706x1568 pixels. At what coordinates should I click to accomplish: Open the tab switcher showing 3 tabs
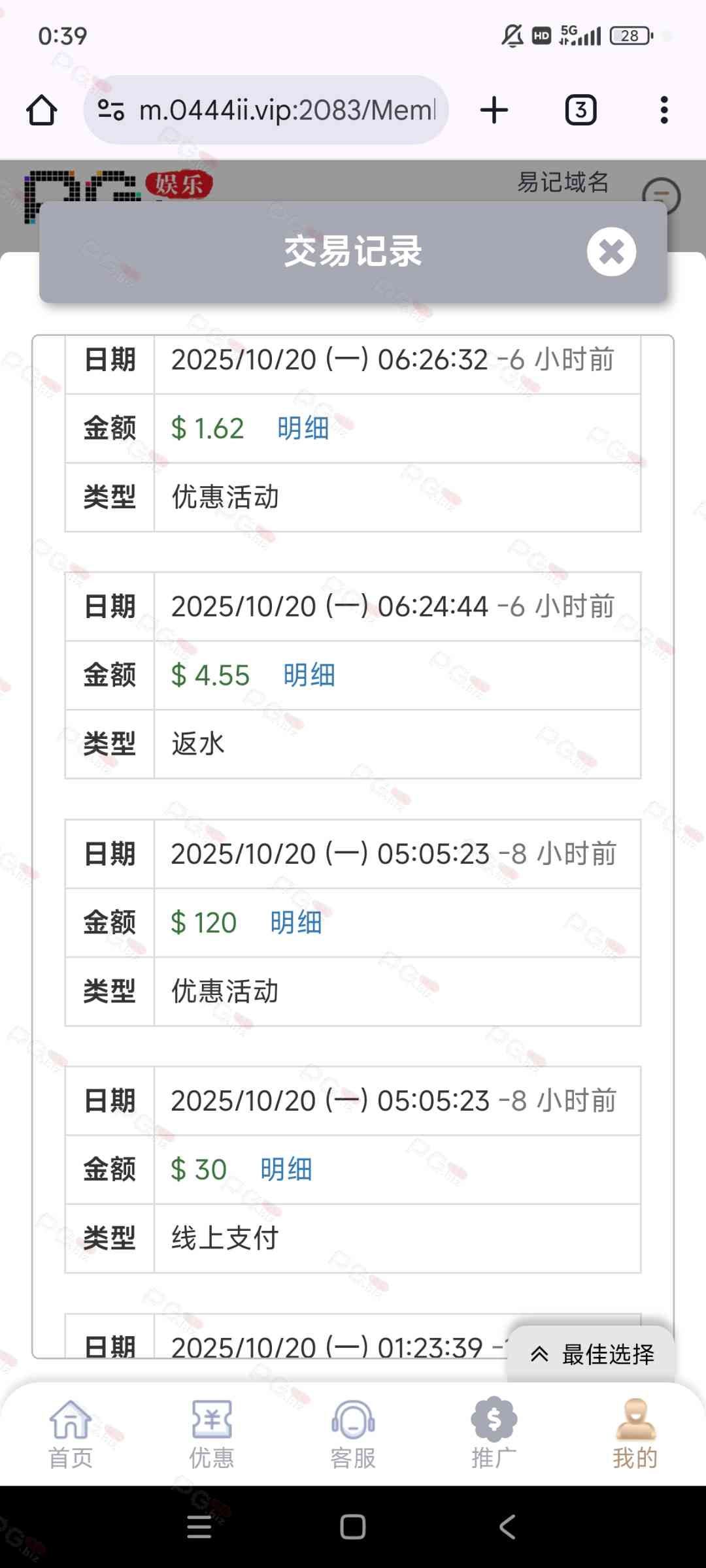point(580,110)
